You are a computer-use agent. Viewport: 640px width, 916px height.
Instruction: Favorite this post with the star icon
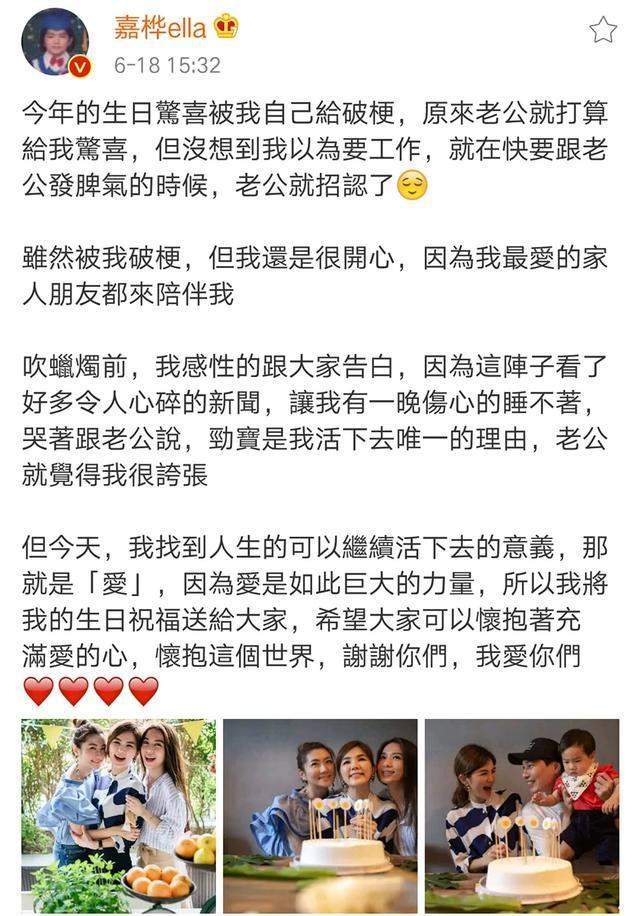[x=603, y=30]
